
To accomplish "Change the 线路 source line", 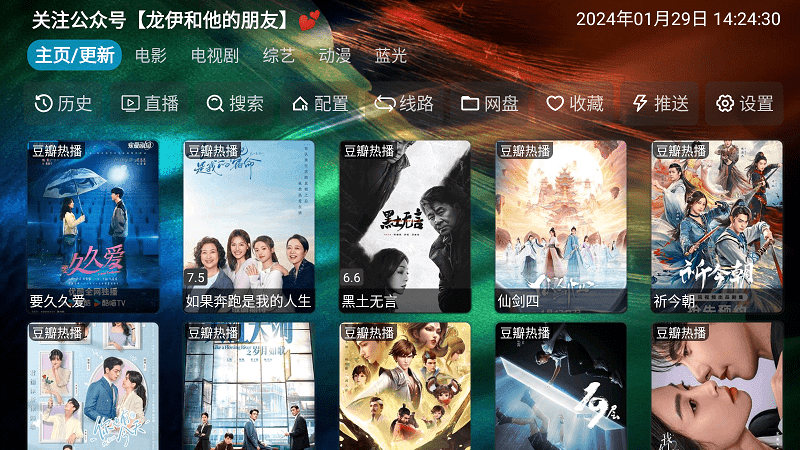I will tap(405, 103).
